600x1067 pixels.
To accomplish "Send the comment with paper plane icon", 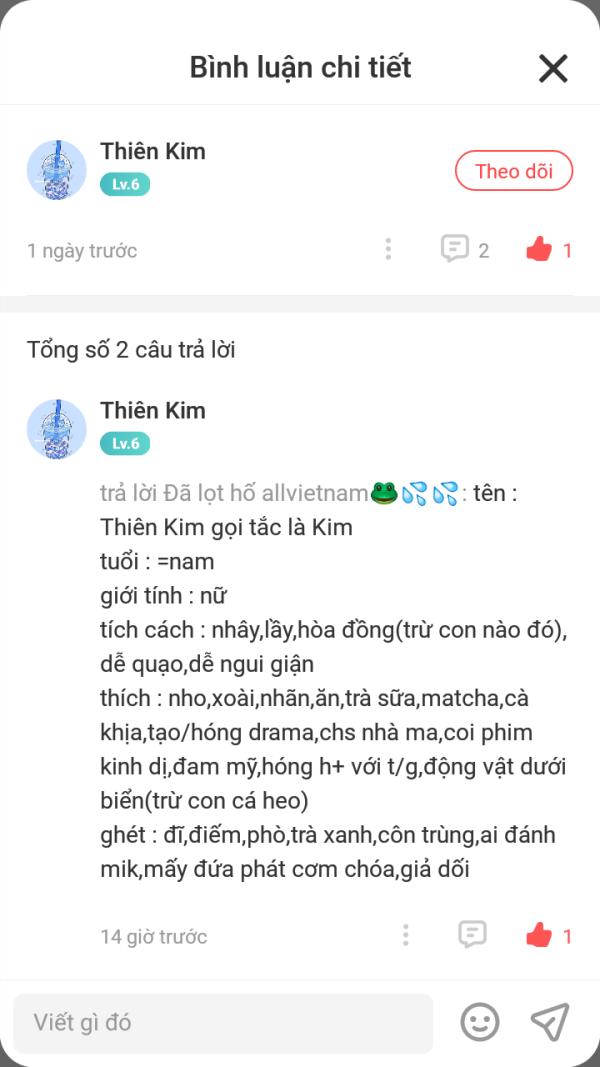I will (x=550, y=1022).
